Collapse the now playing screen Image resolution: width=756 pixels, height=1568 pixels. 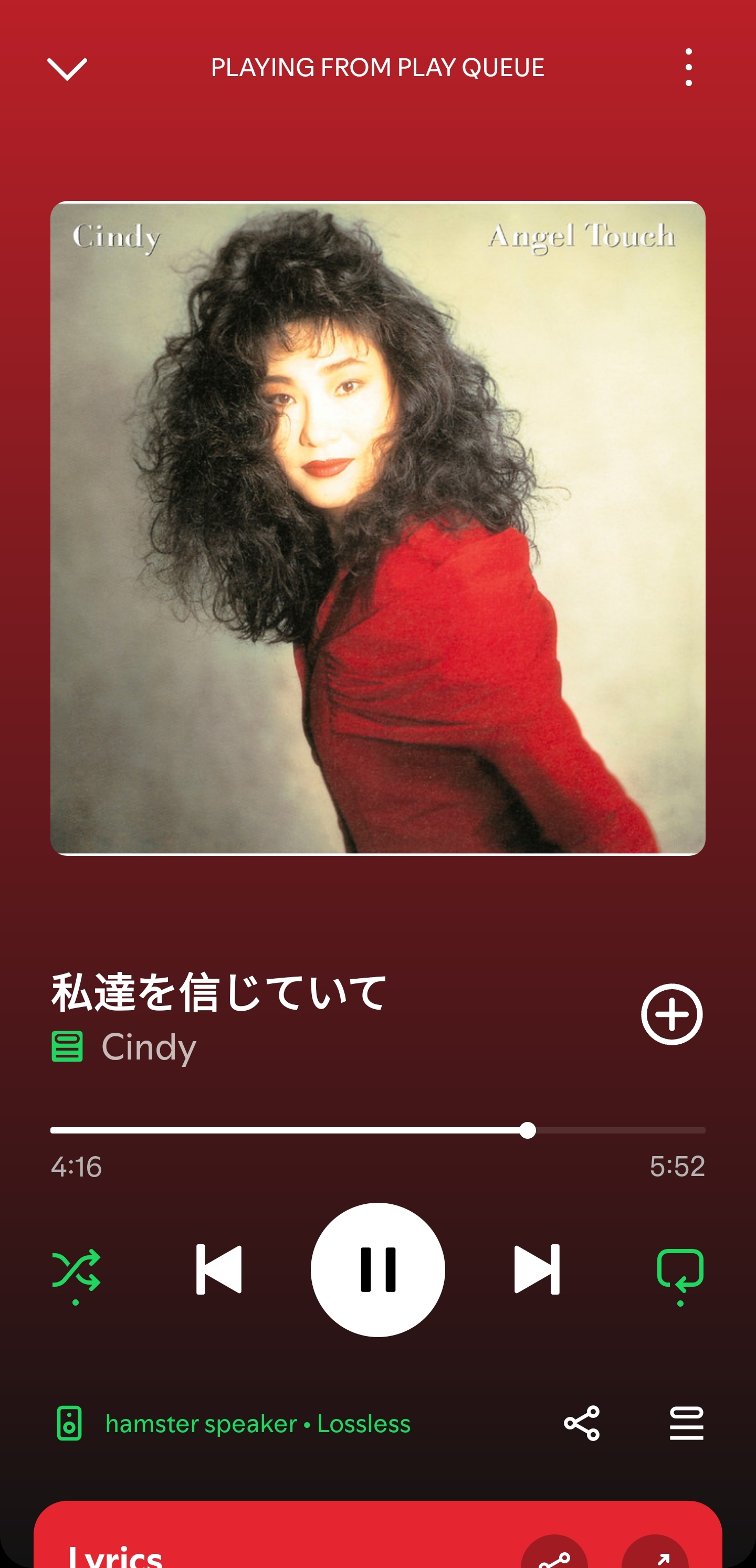click(x=67, y=69)
